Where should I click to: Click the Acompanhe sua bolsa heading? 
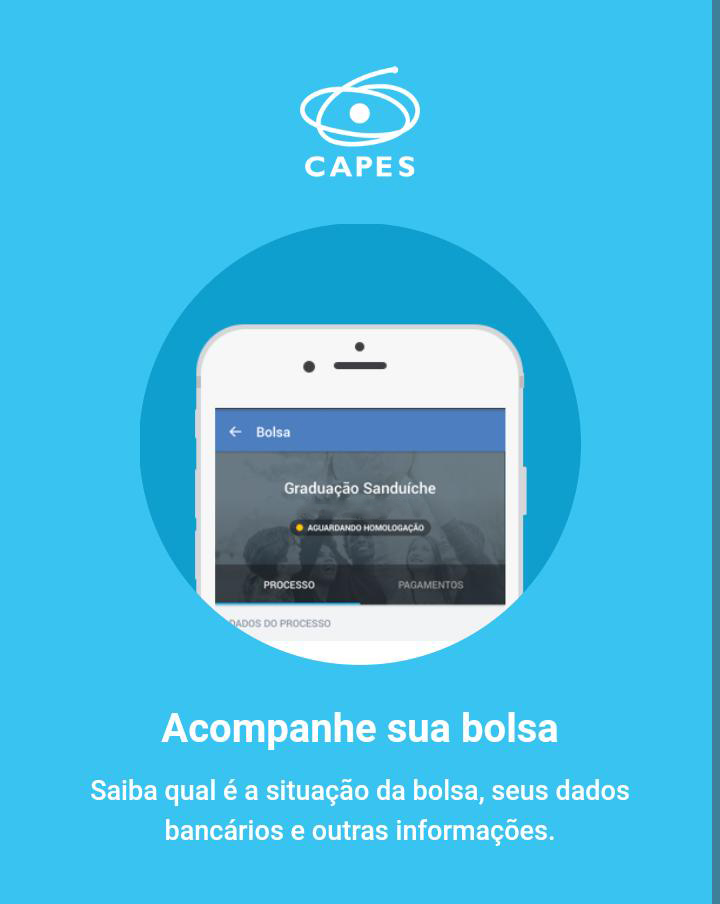(360, 728)
